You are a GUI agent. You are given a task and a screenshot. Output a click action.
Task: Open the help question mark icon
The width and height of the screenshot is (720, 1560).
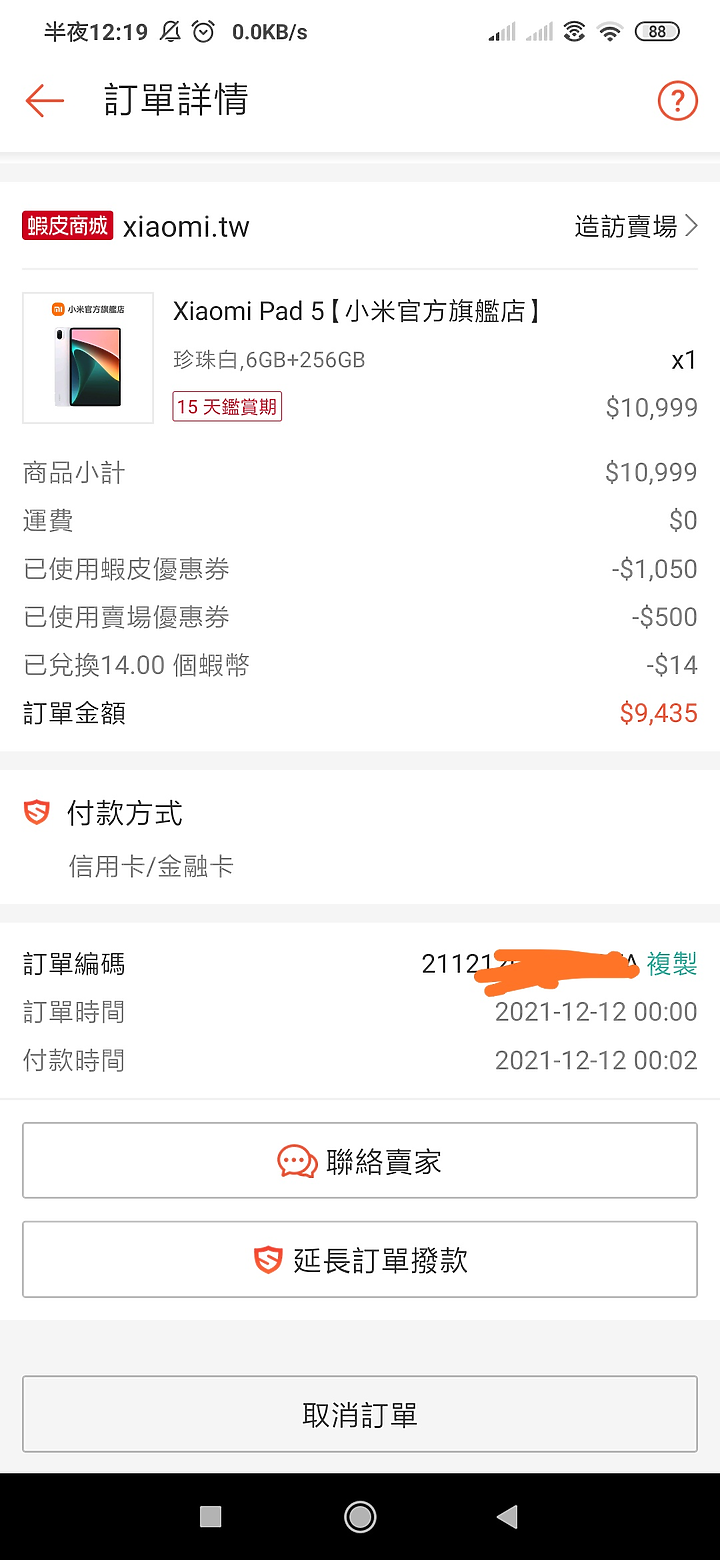[677, 100]
